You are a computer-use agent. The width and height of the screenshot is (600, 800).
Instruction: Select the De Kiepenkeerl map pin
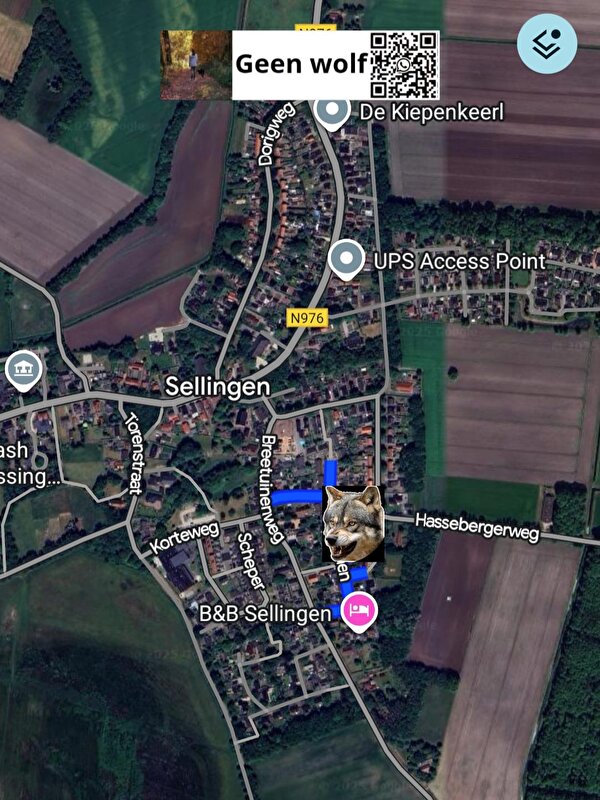[332, 112]
